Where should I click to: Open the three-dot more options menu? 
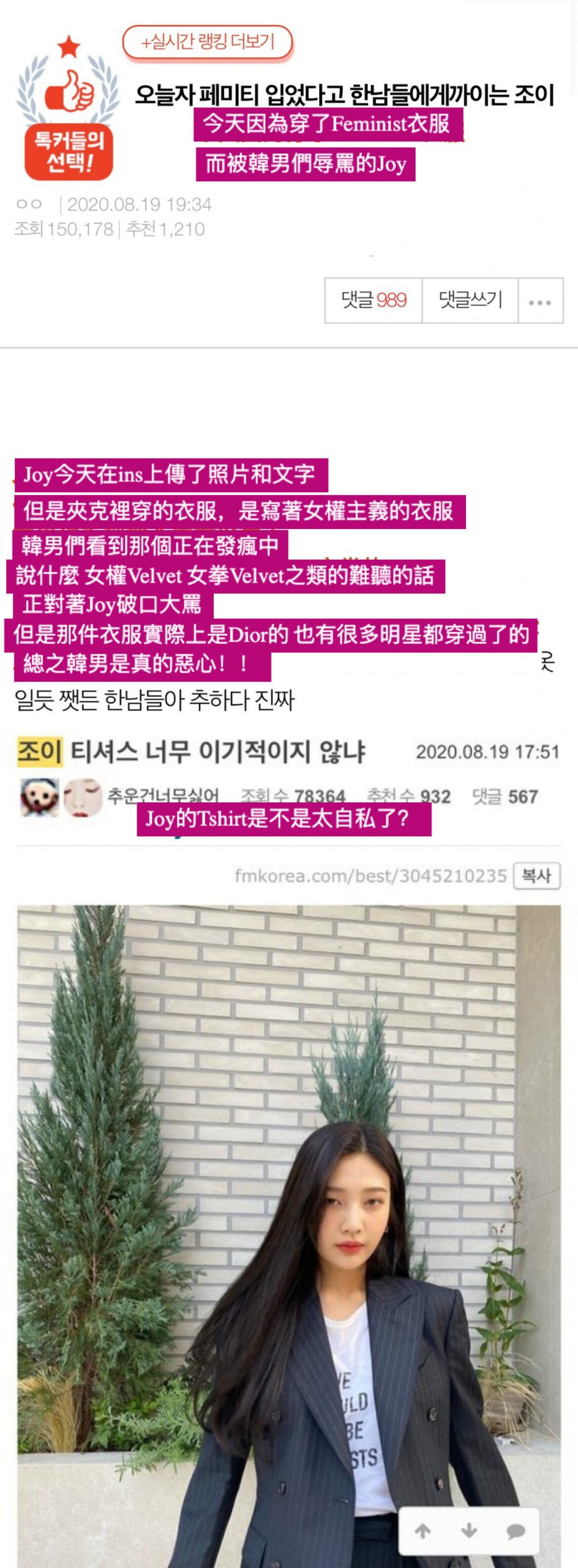coord(540,301)
